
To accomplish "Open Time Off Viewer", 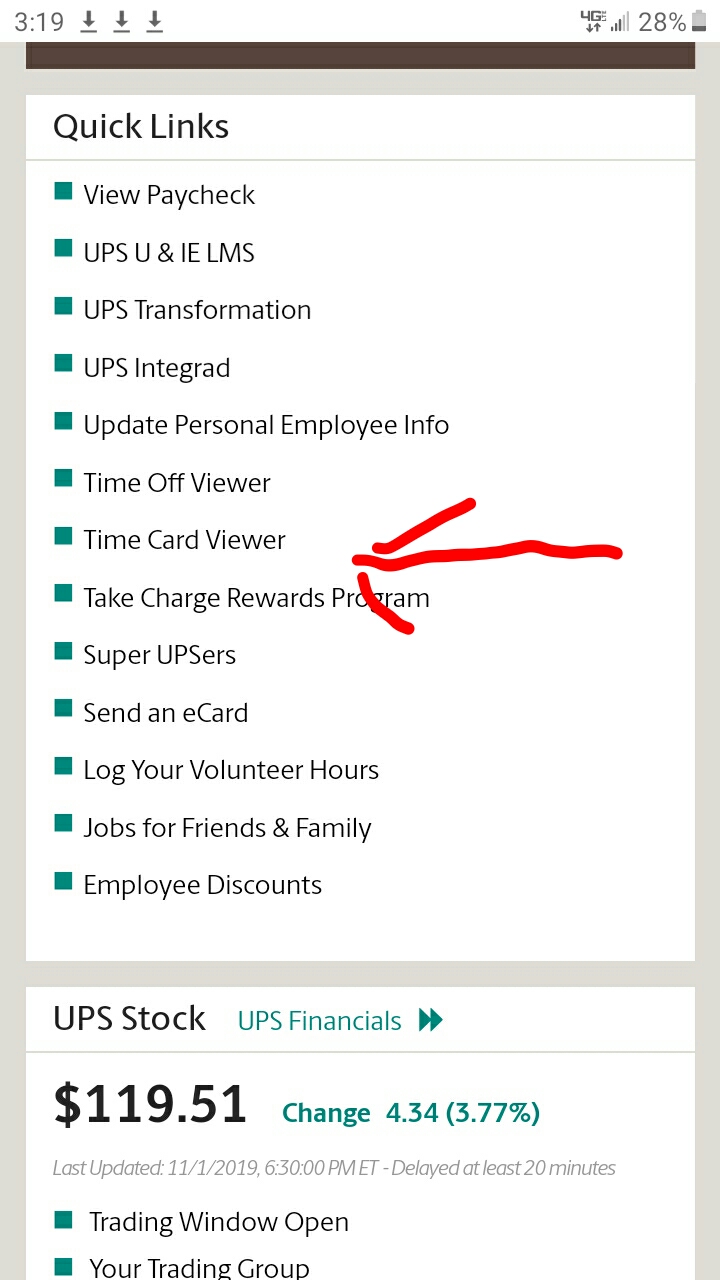I will pos(177,483).
